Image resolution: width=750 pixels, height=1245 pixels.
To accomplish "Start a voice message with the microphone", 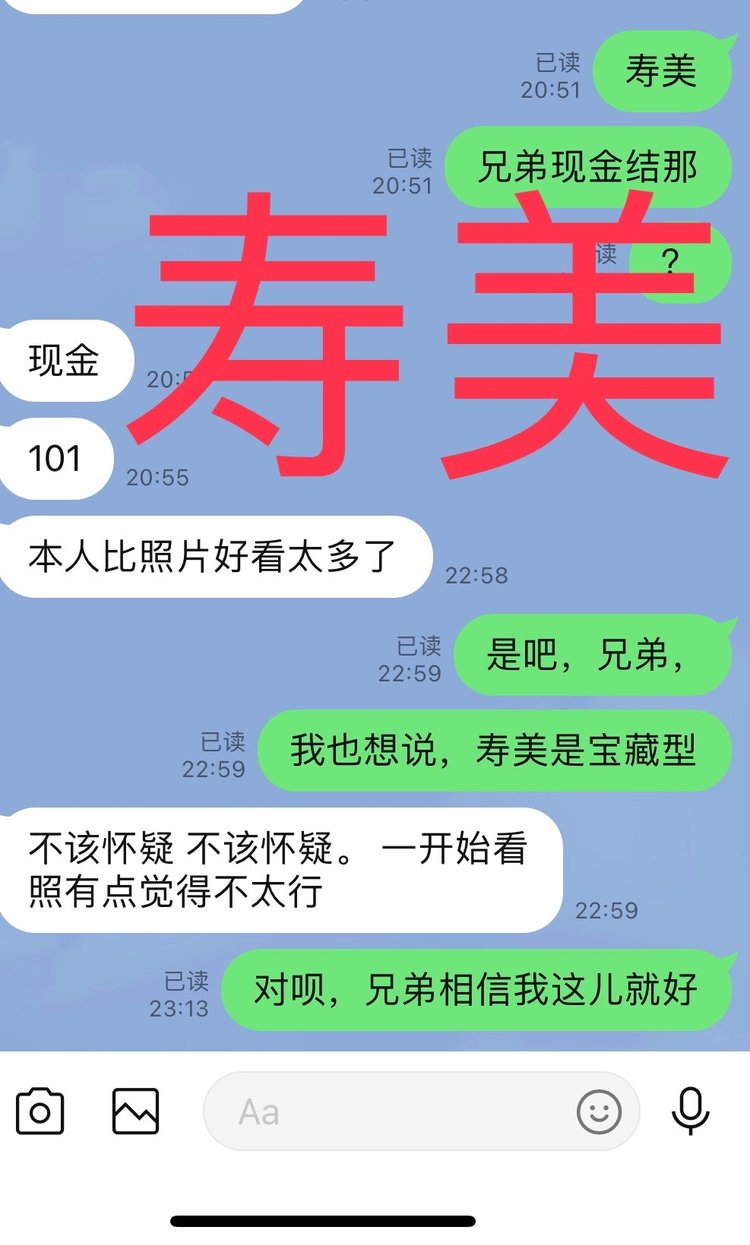I will click(690, 1111).
